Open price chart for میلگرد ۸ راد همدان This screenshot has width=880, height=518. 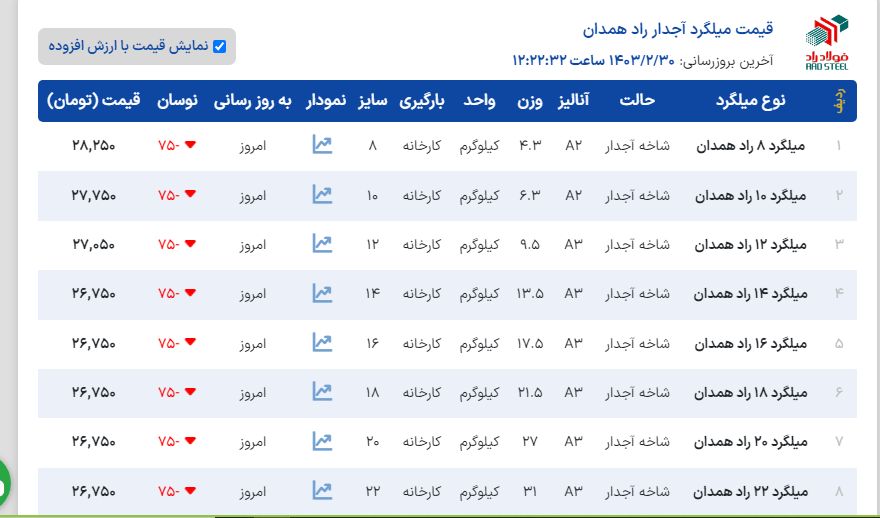pos(321,145)
